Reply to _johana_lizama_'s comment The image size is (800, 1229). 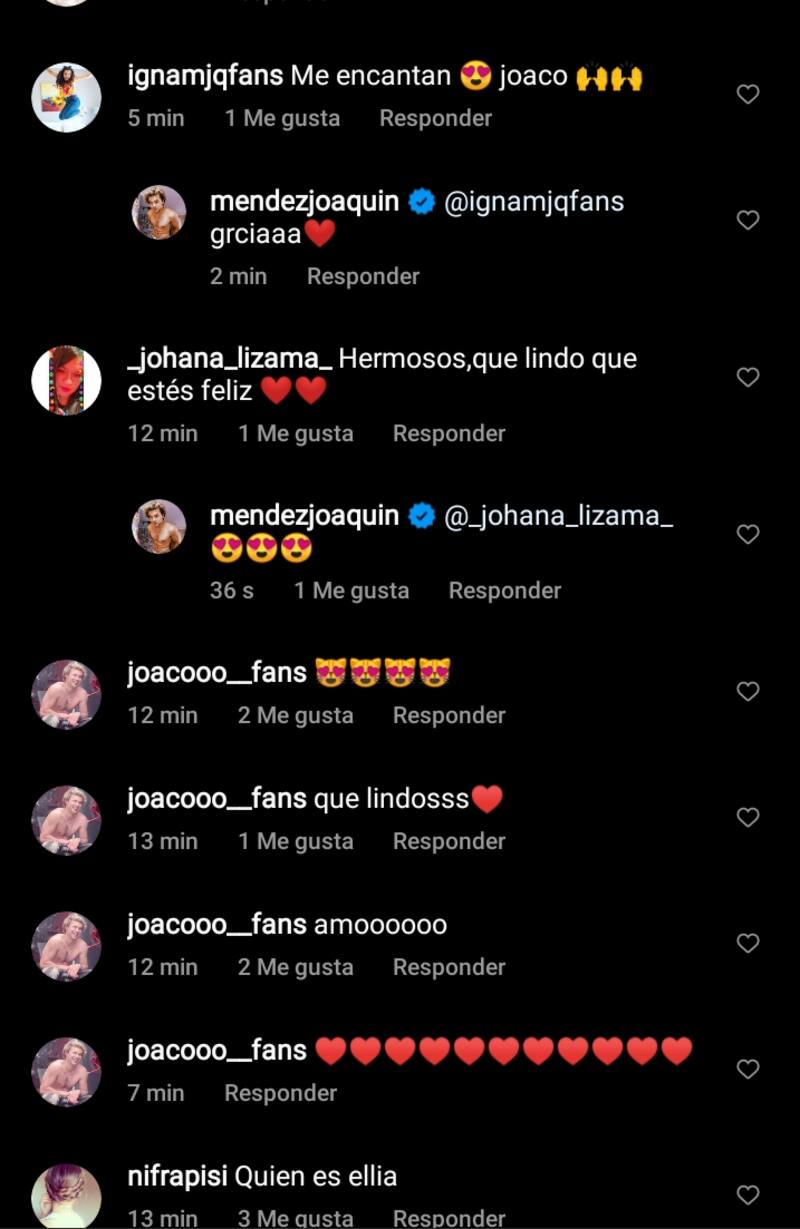[x=448, y=433]
